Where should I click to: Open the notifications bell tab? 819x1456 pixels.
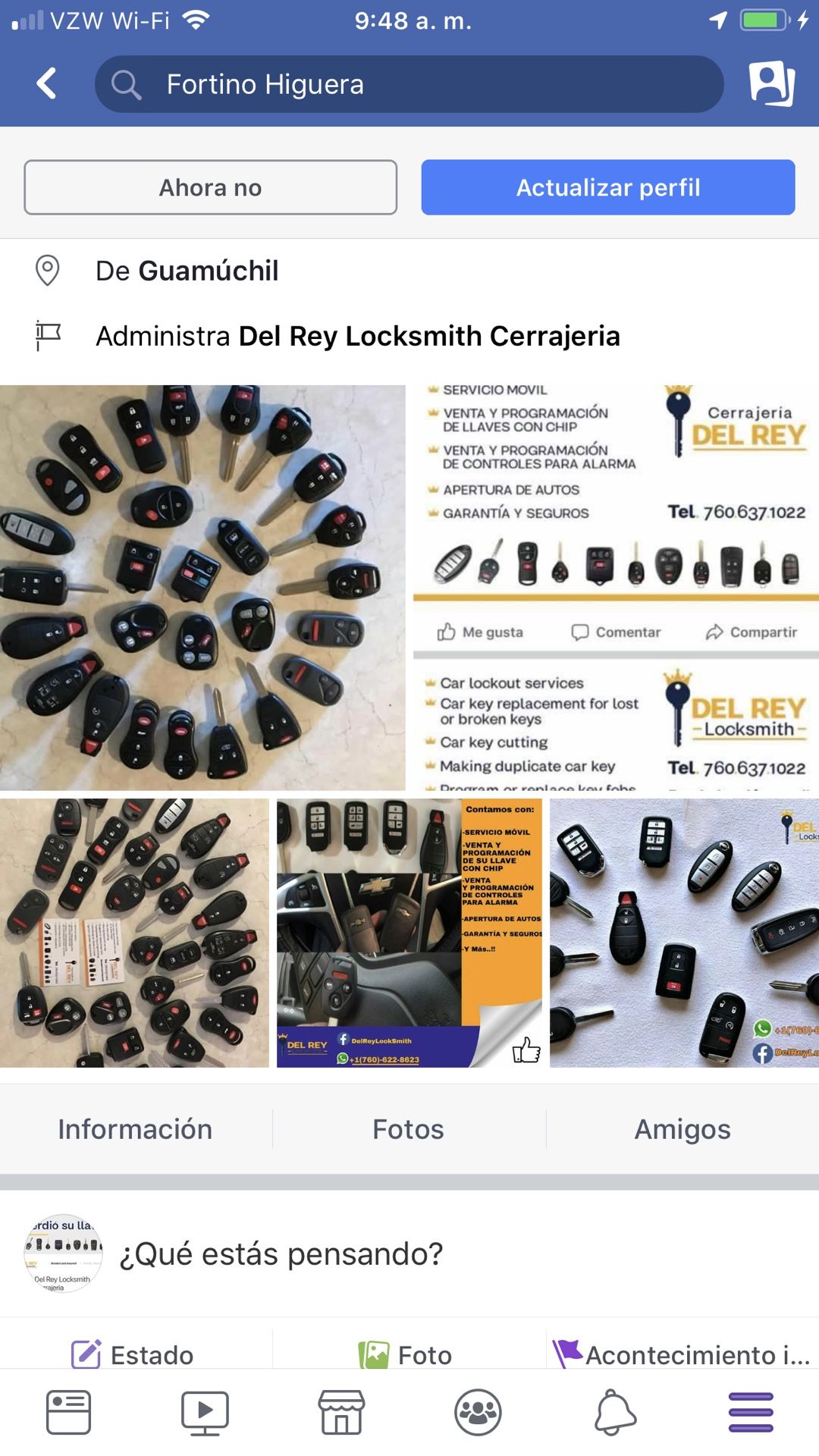[x=614, y=1412]
